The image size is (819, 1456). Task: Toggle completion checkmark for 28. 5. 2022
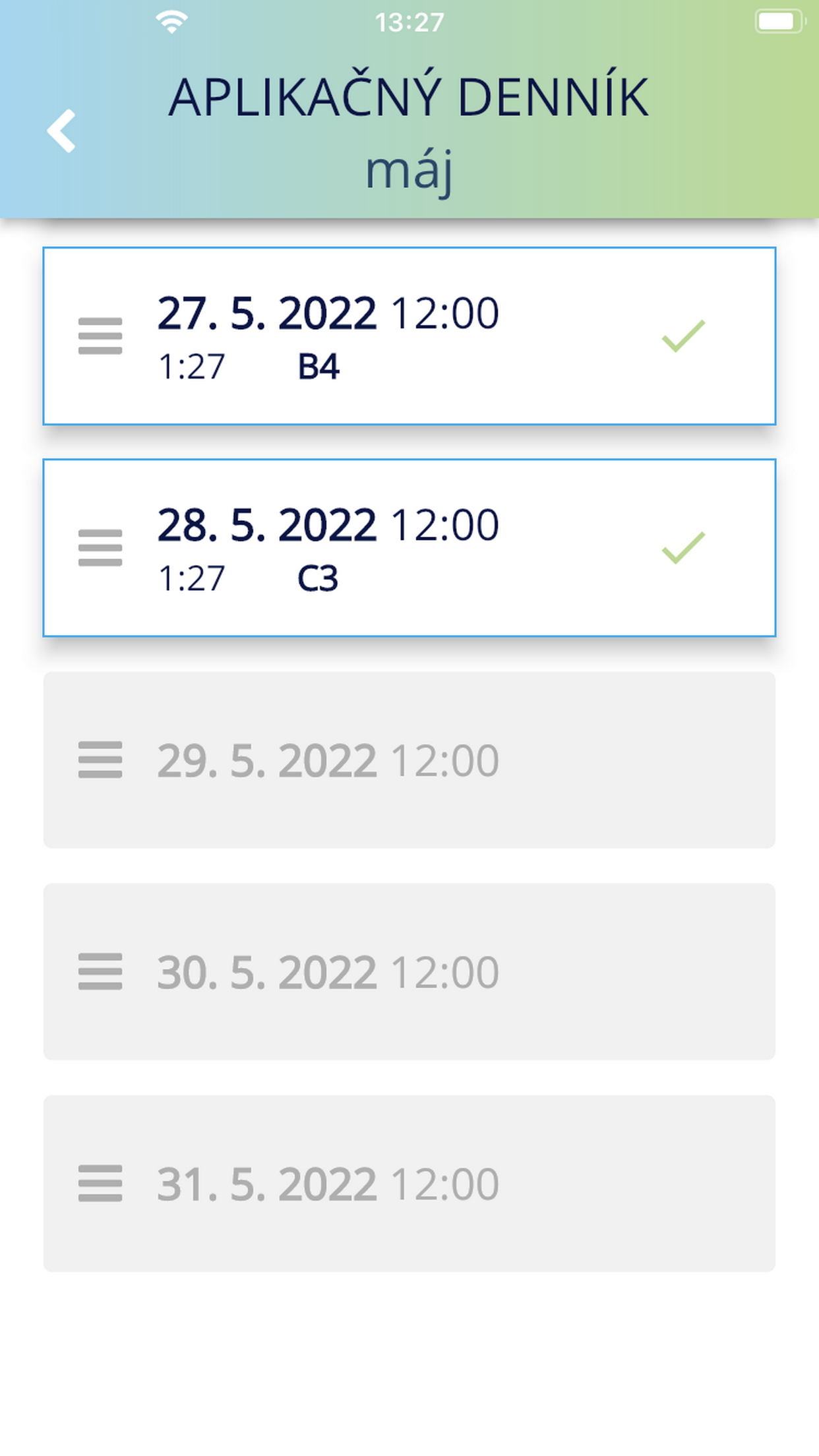(x=682, y=549)
